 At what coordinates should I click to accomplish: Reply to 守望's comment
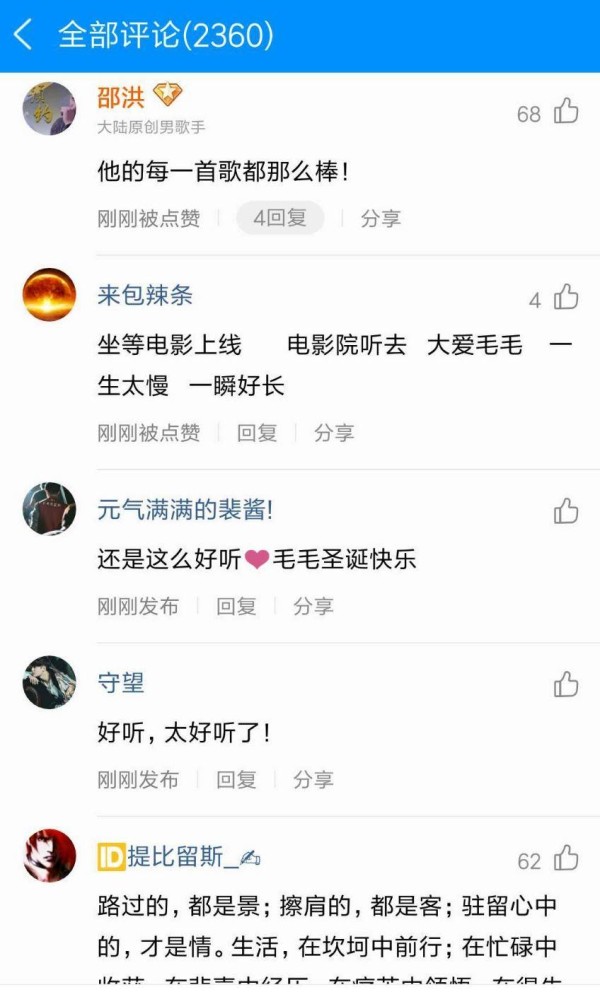(237, 779)
